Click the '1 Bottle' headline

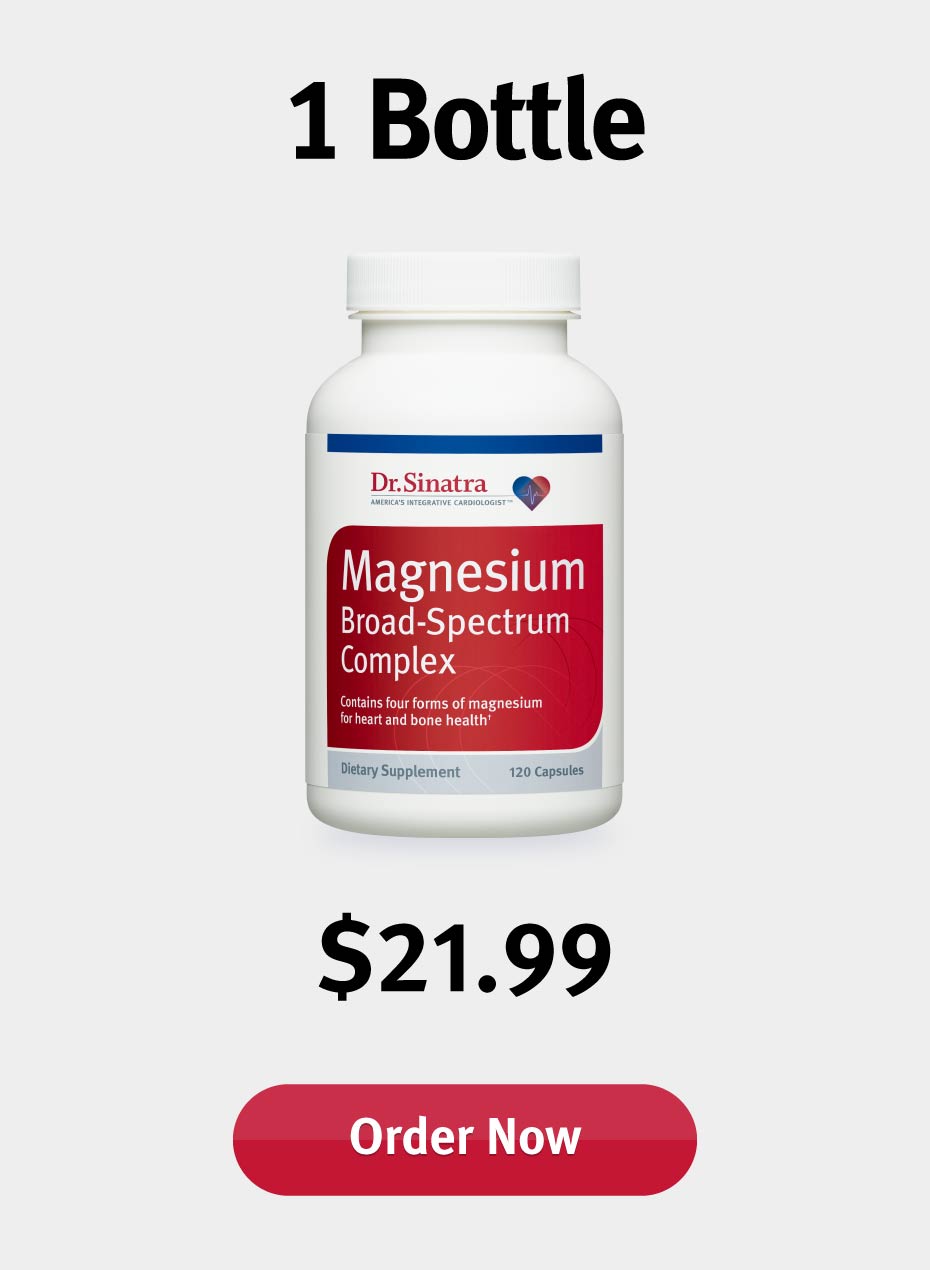[x=465, y=120]
